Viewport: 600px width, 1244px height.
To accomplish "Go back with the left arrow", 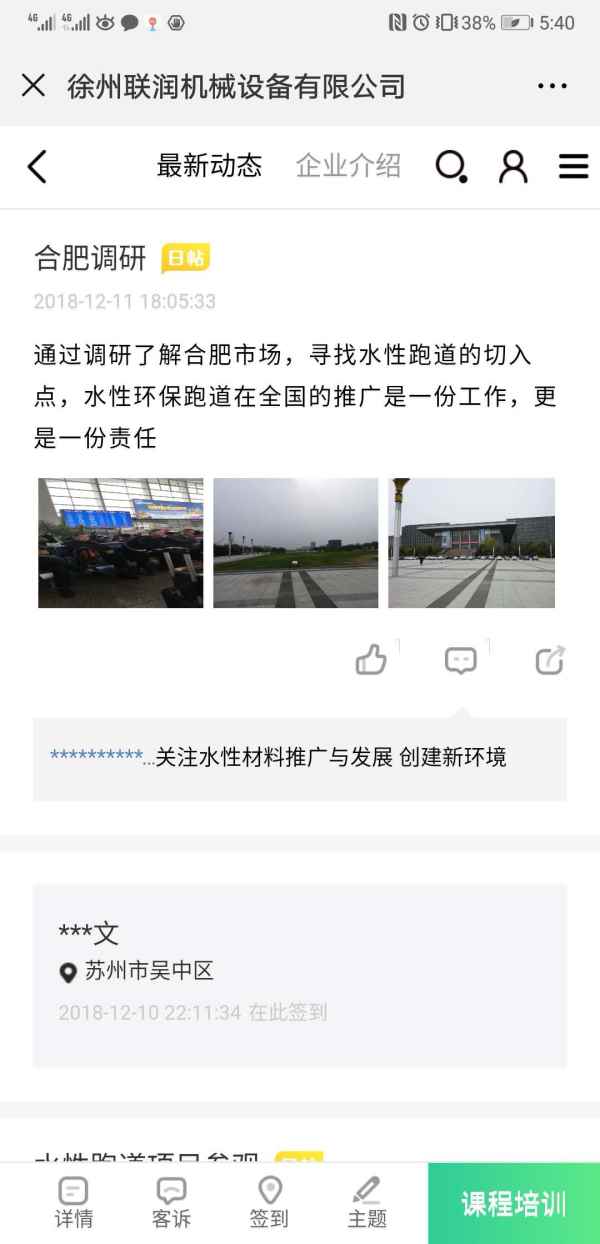I will click(x=37, y=166).
